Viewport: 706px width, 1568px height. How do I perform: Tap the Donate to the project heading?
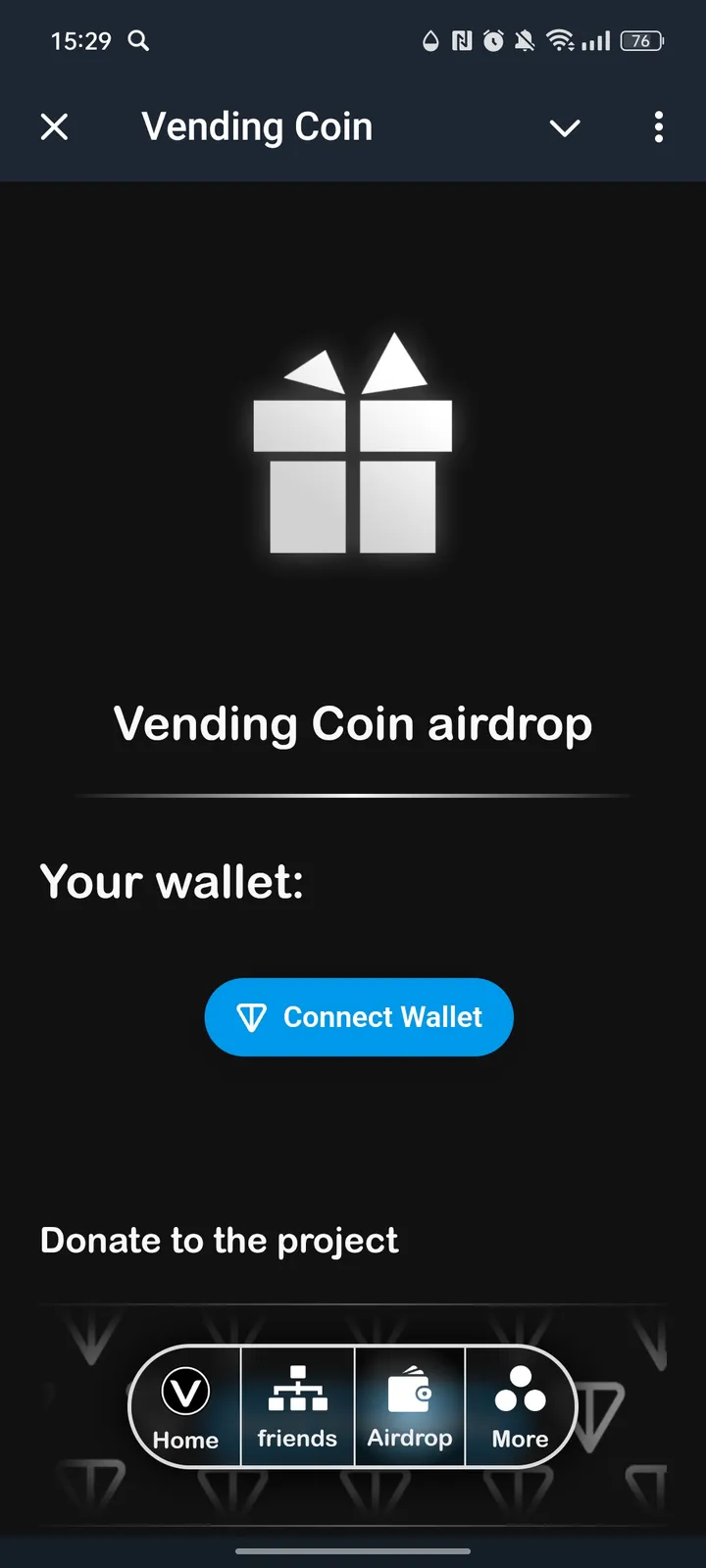pos(218,1240)
